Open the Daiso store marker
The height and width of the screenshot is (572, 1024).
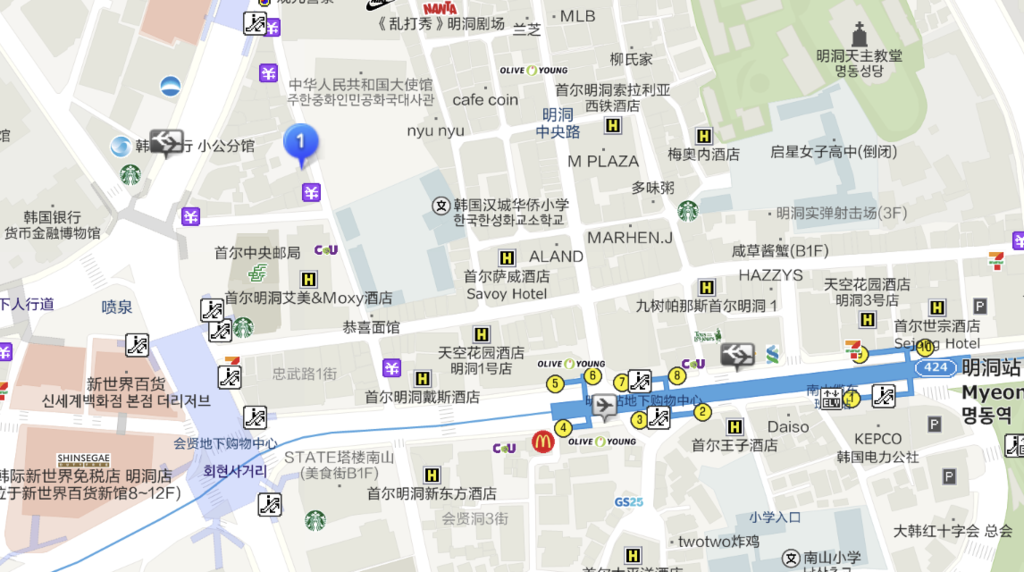pyautogui.click(x=789, y=427)
